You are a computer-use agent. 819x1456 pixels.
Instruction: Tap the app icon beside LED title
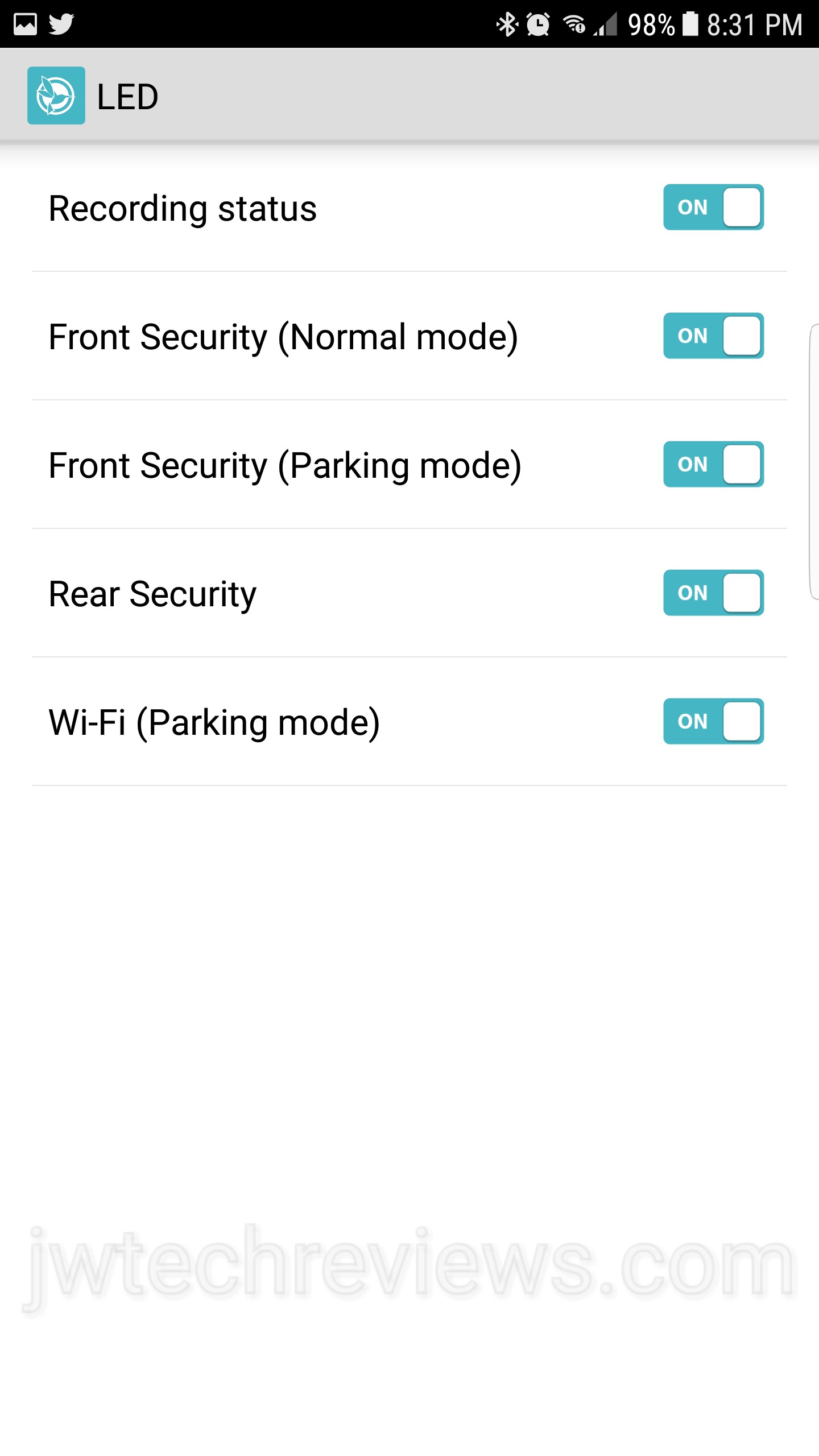coord(56,96)
